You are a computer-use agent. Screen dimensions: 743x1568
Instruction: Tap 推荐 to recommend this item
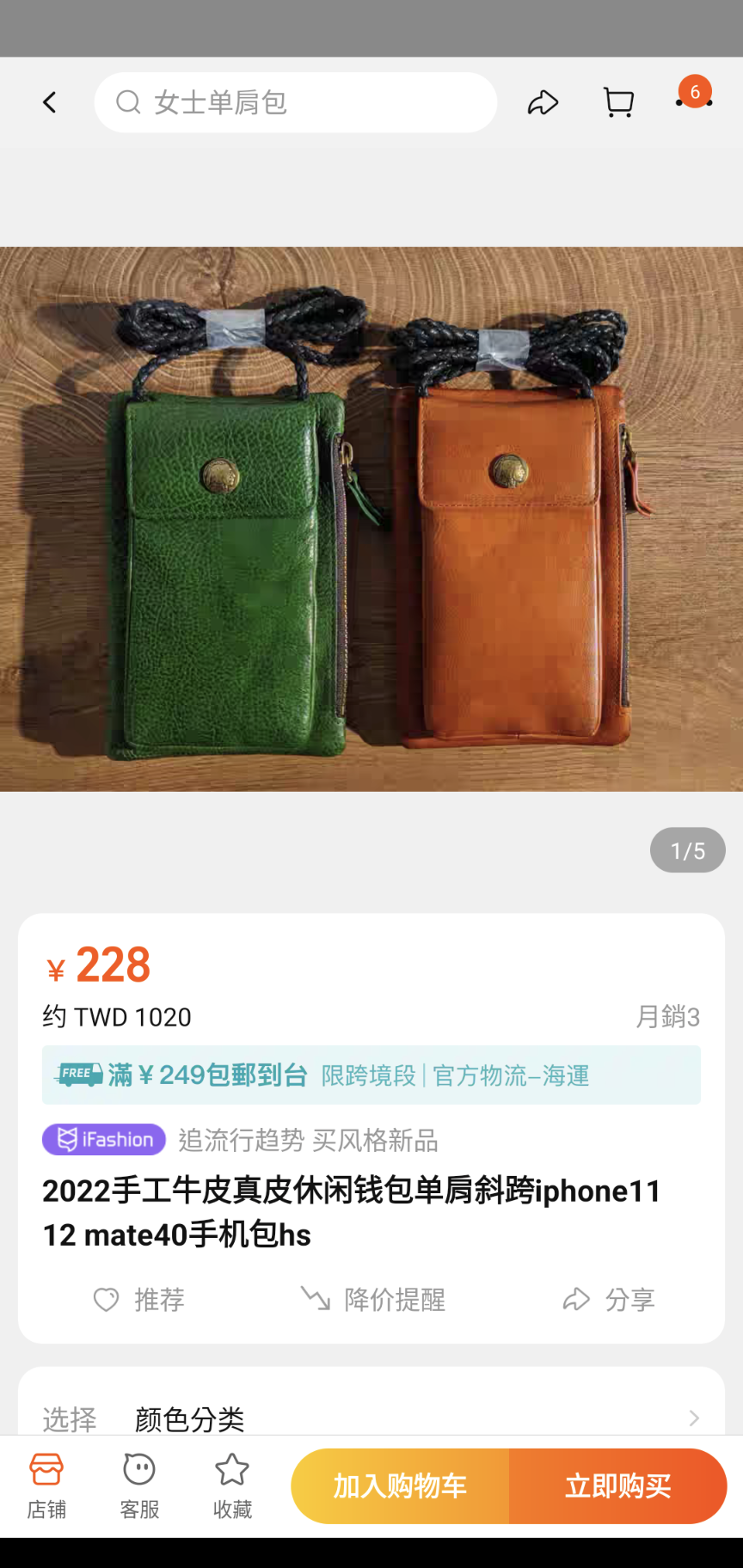[139, 1300]
